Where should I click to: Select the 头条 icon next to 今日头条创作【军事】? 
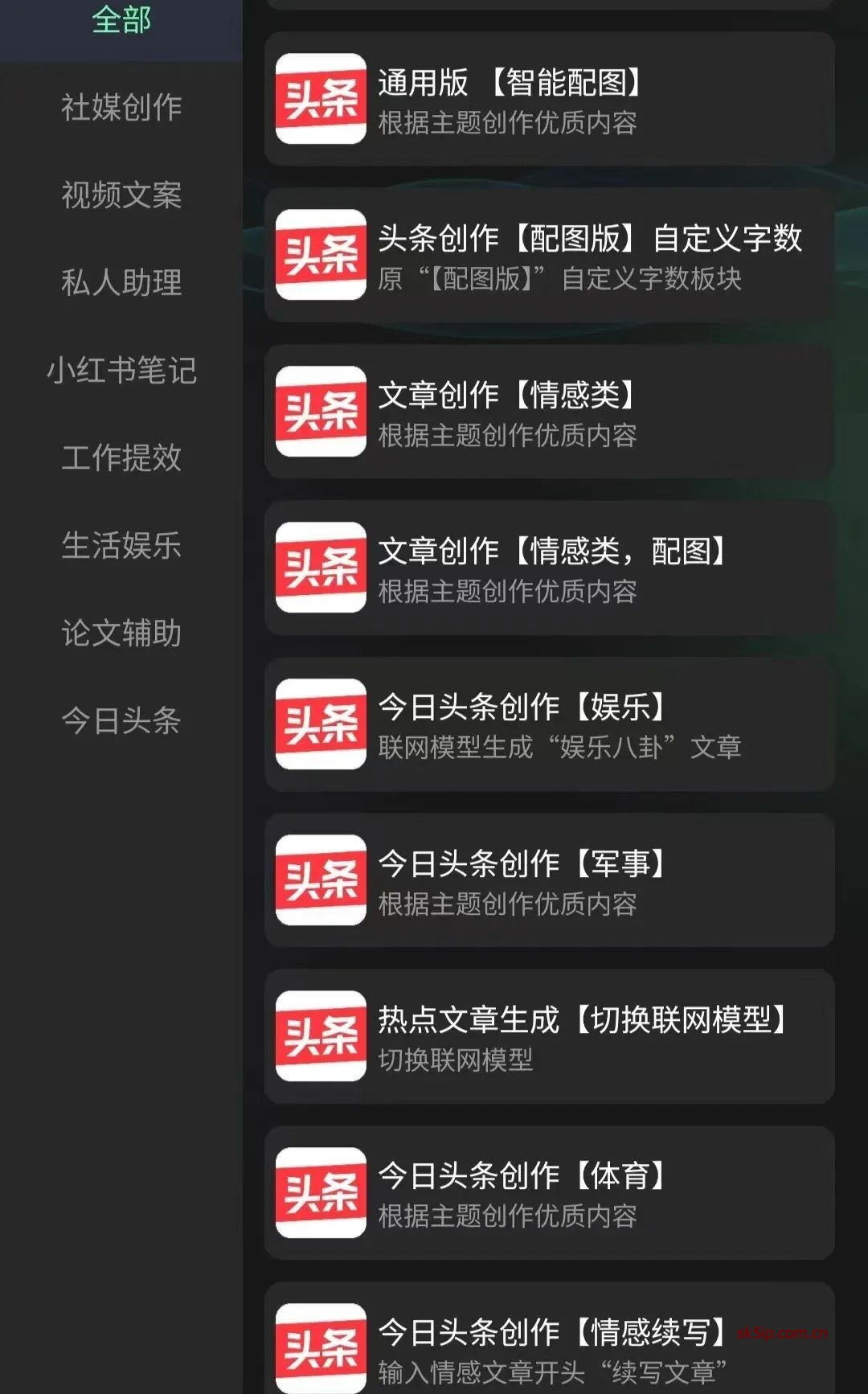[x=320, y=881]
